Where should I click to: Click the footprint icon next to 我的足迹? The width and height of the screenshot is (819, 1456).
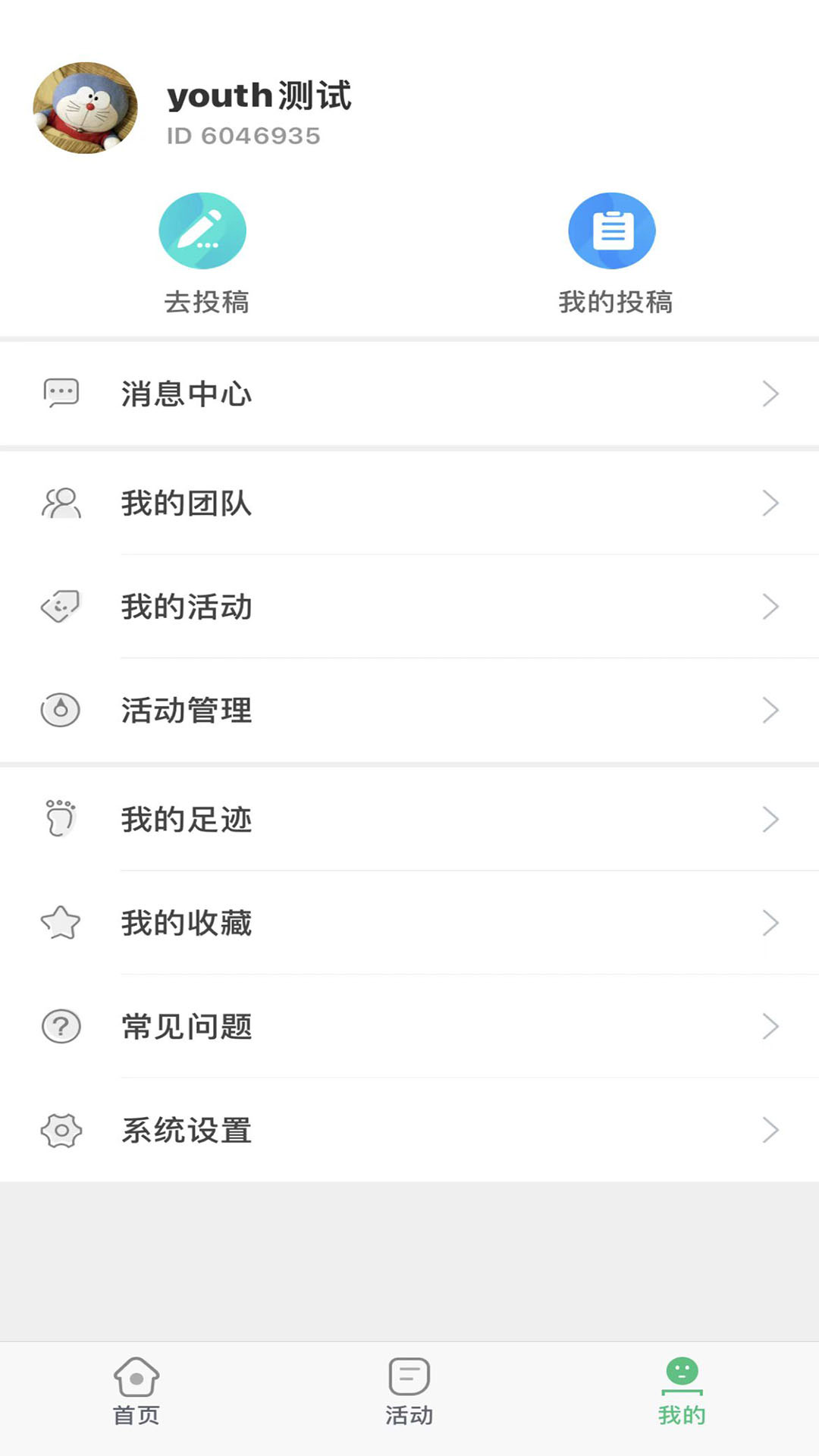pyautogui.click(x=61, y=818)
